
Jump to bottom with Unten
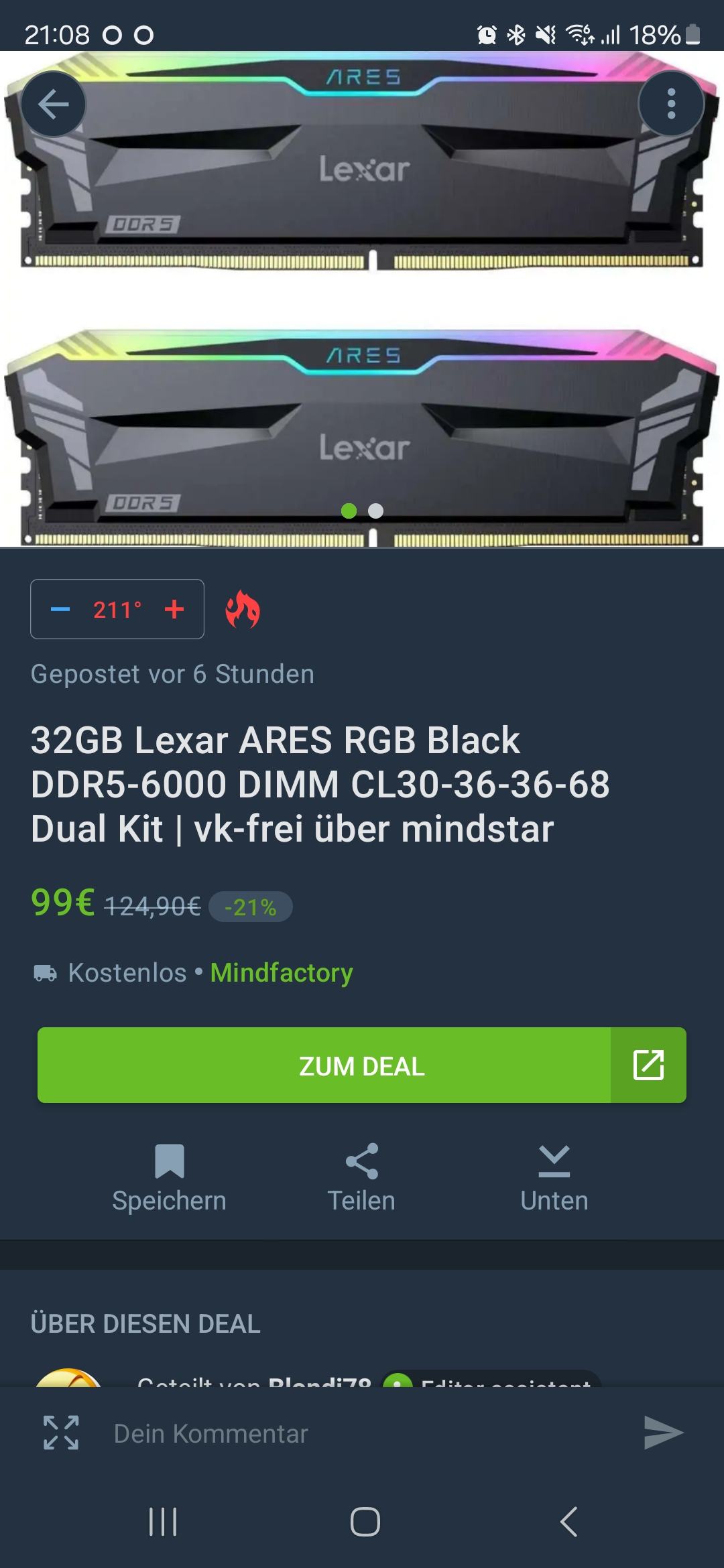[554, 1178]
